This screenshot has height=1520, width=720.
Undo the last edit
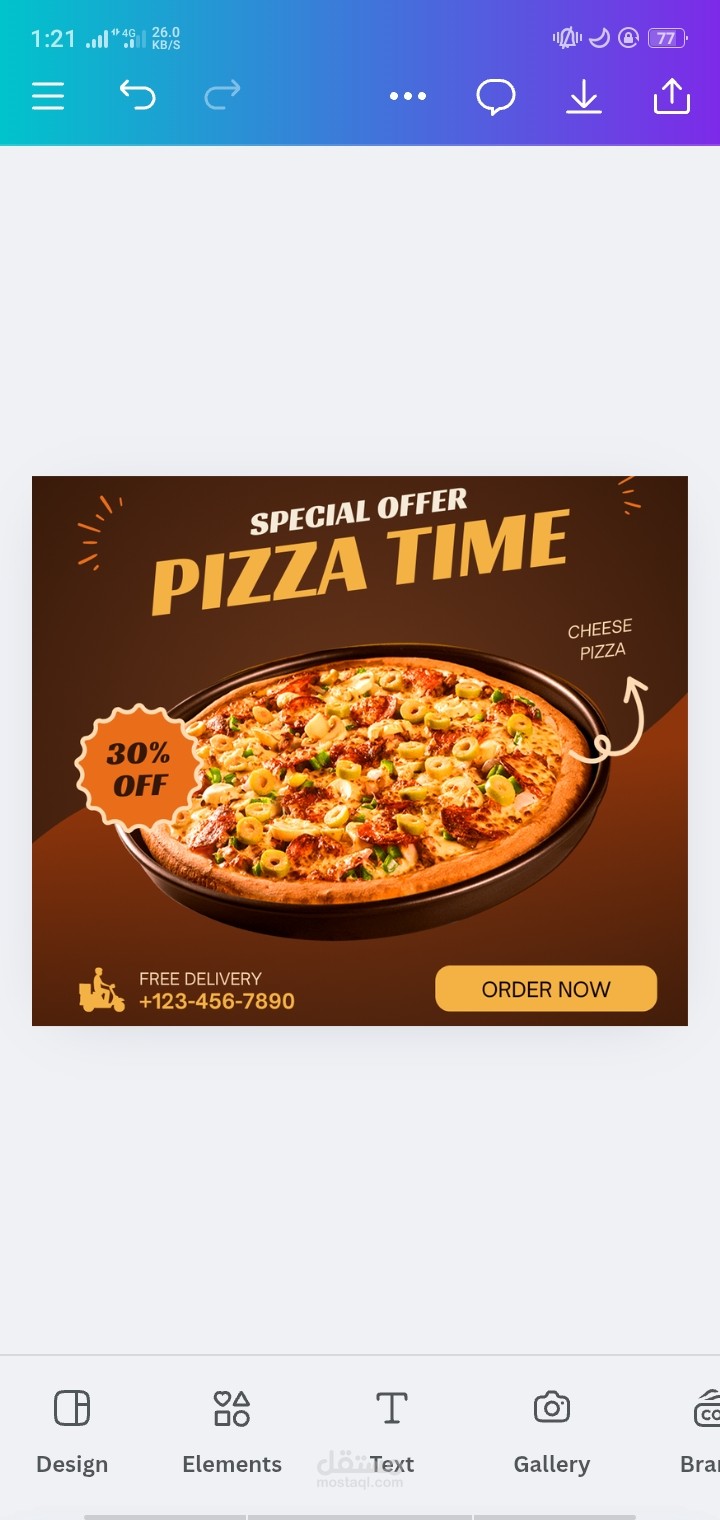[138, 96]
